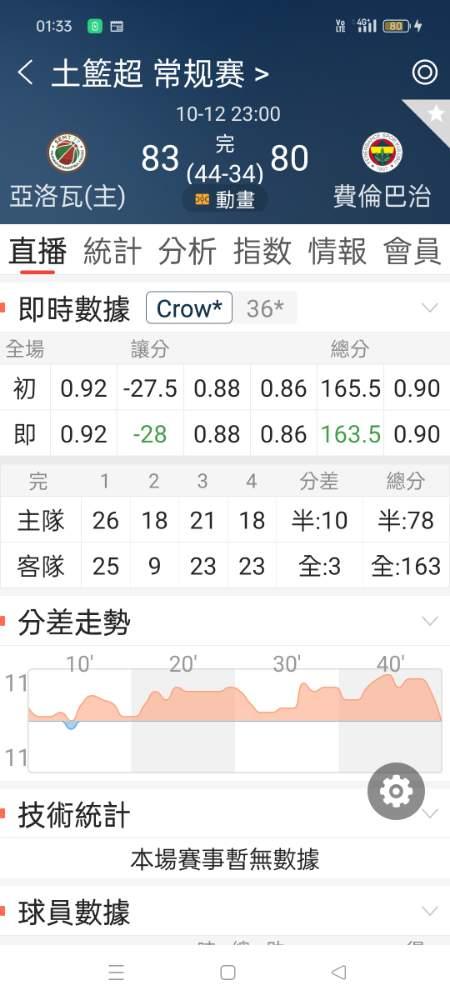Viewport: 450px width, 1000px height.
Task: Collapse the 球員數據 section
Action: click(x=430, y=911)
